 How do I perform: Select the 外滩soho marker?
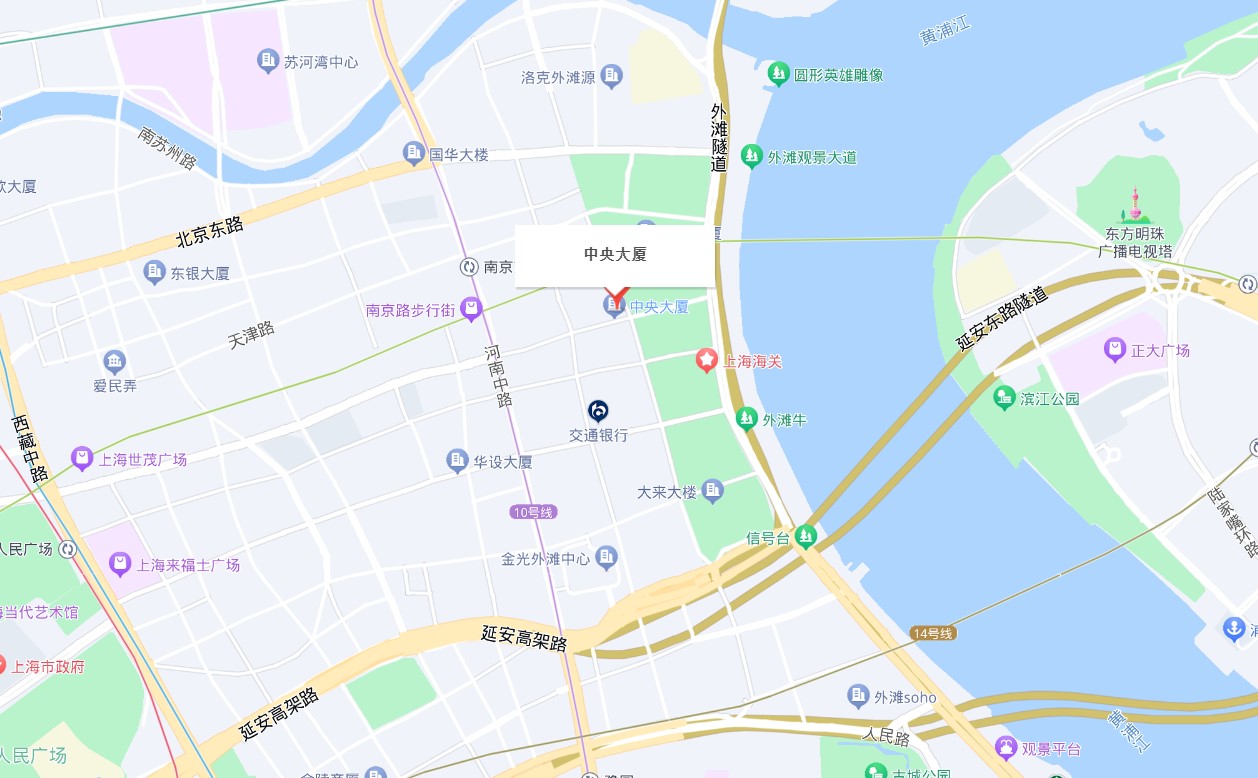pyautogui.click(x=858, y=696)
